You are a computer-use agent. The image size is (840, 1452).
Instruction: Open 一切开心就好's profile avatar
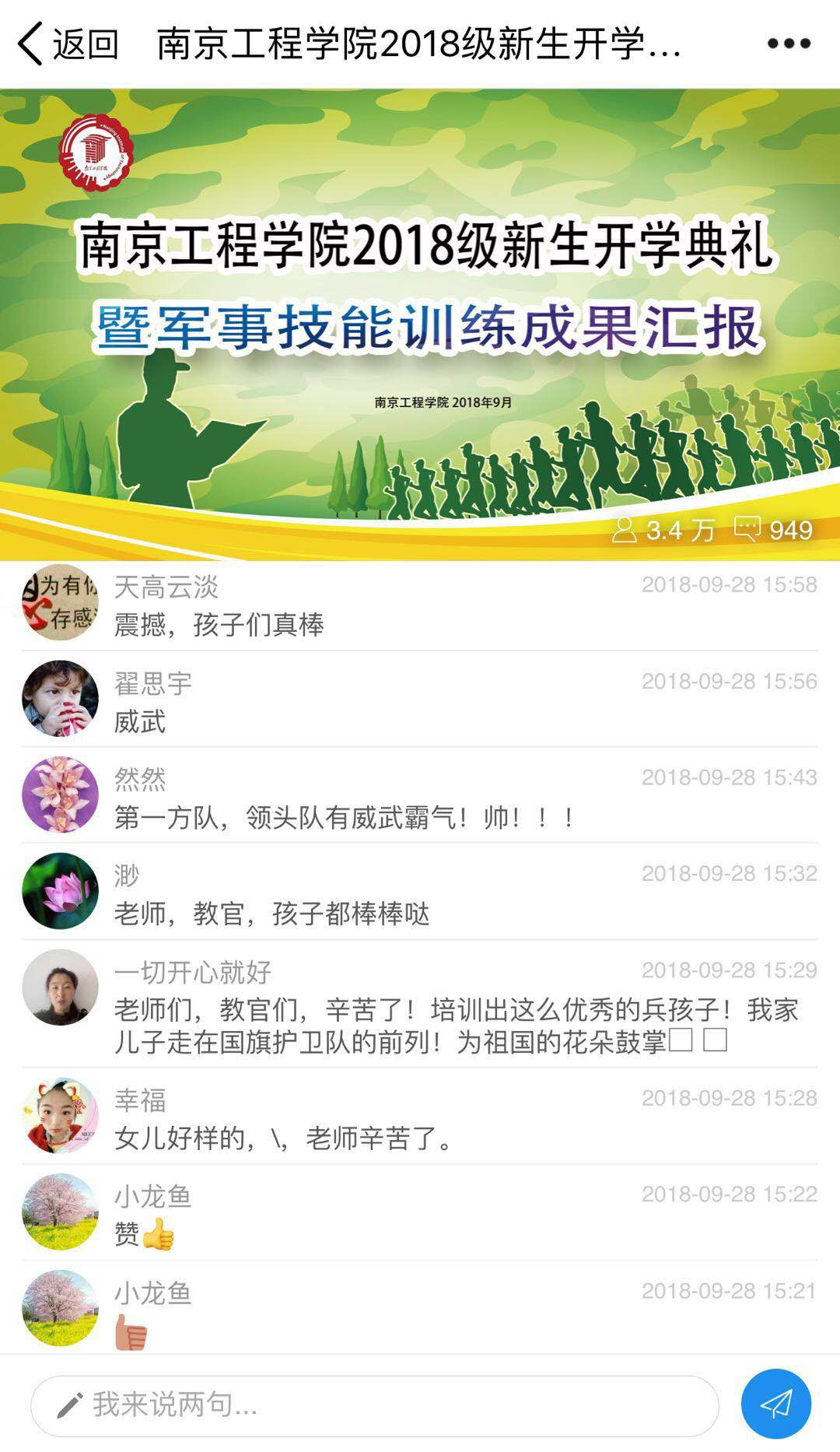pyautogui.click(x=60, y=987)
